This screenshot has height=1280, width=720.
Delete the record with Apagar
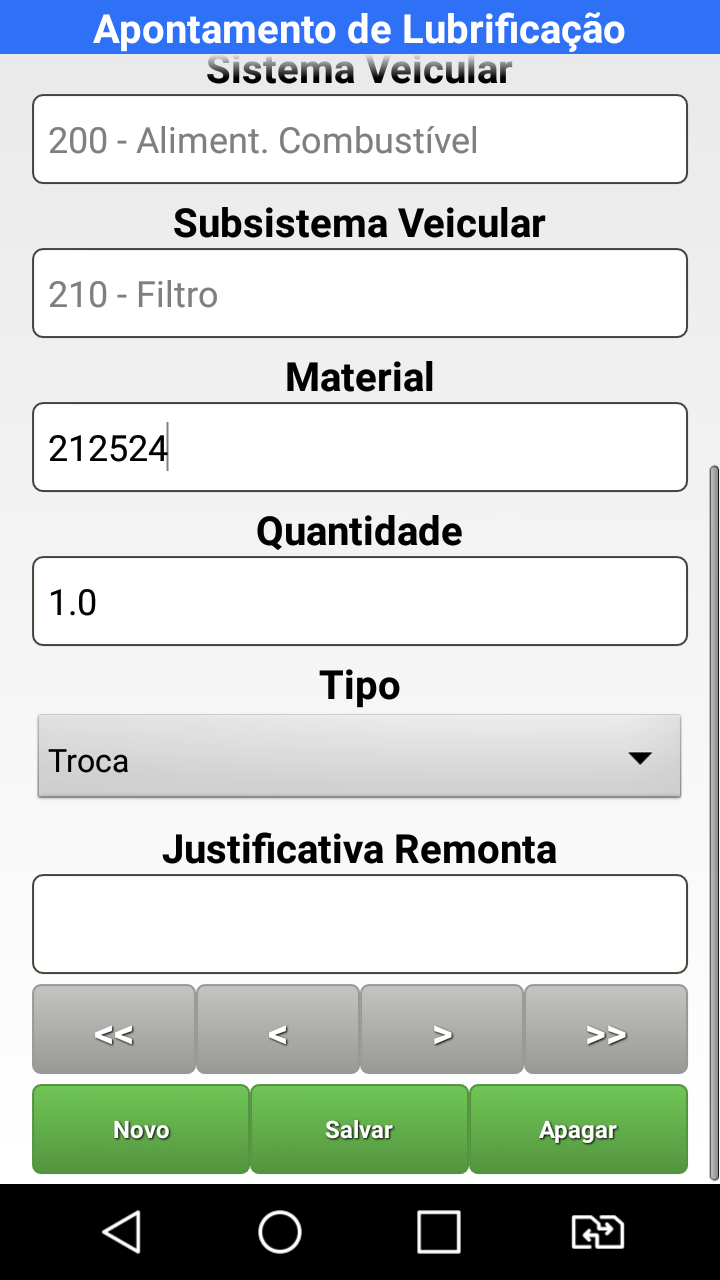click(x=578, y=1130)
